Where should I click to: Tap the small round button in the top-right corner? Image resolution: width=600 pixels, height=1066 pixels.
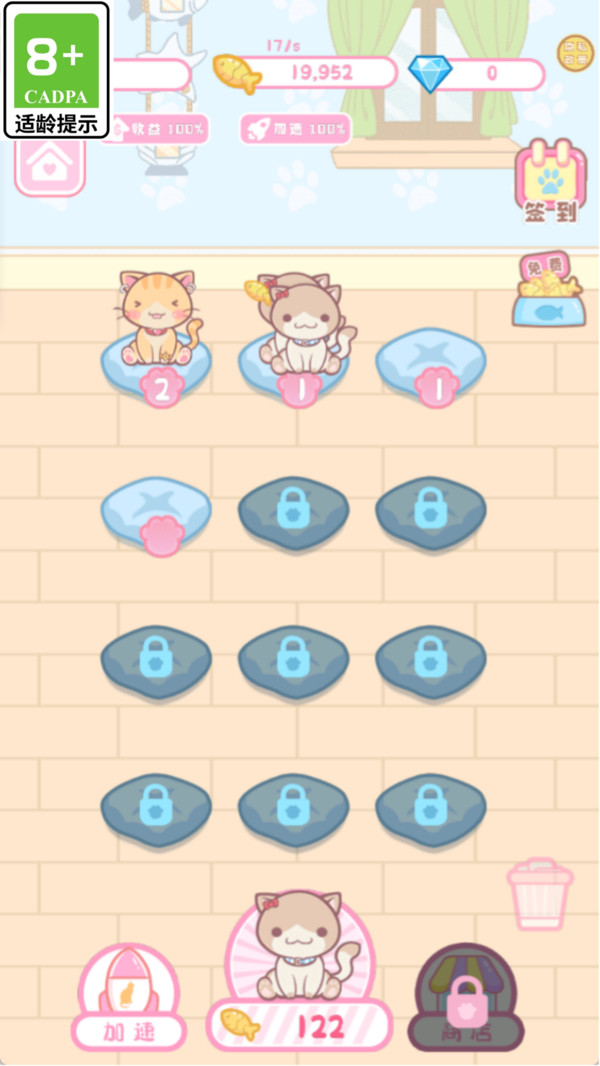point(575,52)
